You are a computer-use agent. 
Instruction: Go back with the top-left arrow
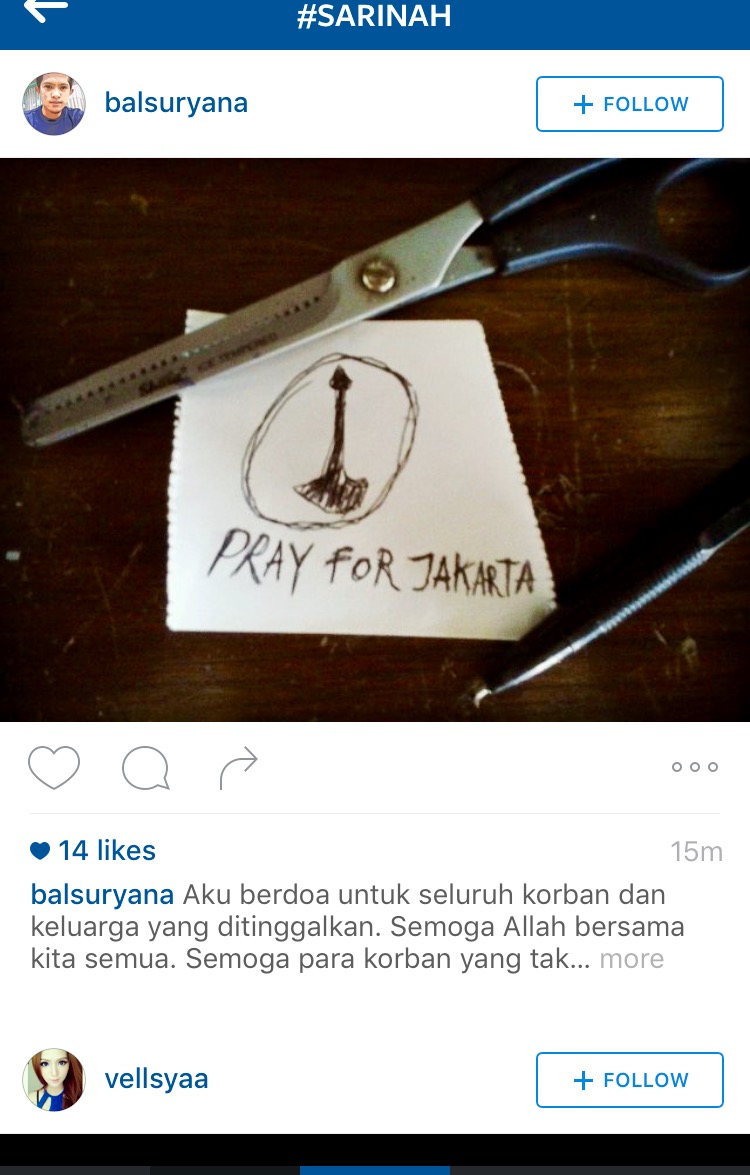[45, 10]
